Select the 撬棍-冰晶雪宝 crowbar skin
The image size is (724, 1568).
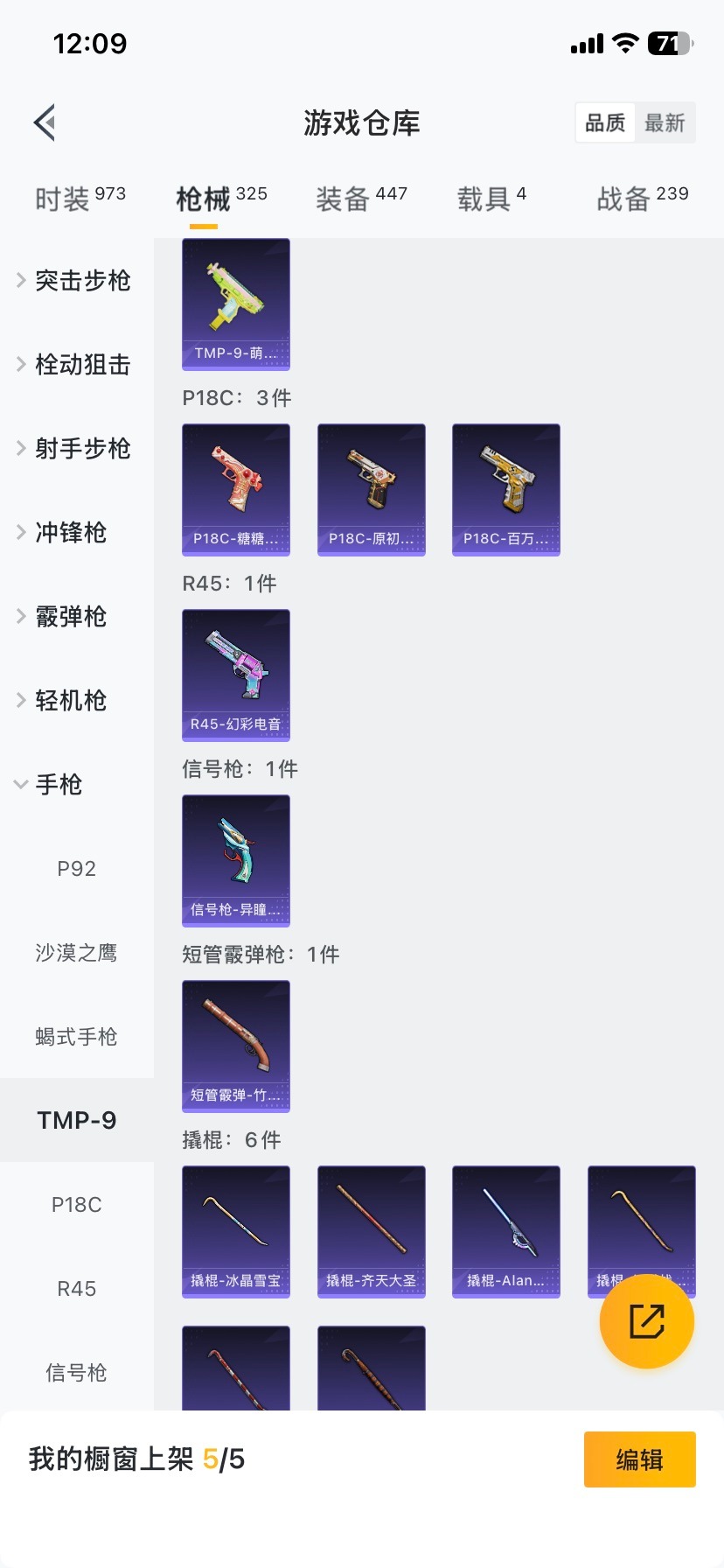click(236, 1231)
